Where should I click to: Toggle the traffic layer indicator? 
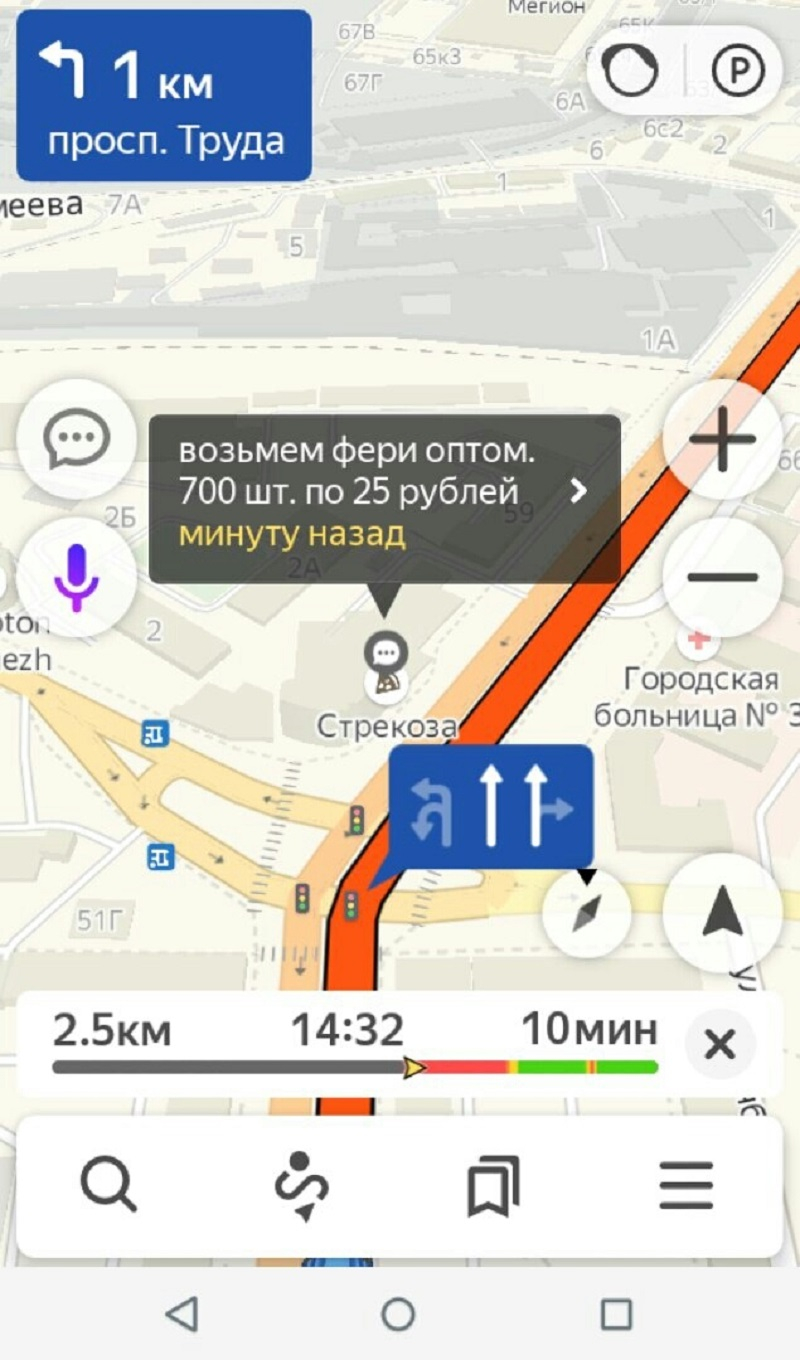point(632,71)
